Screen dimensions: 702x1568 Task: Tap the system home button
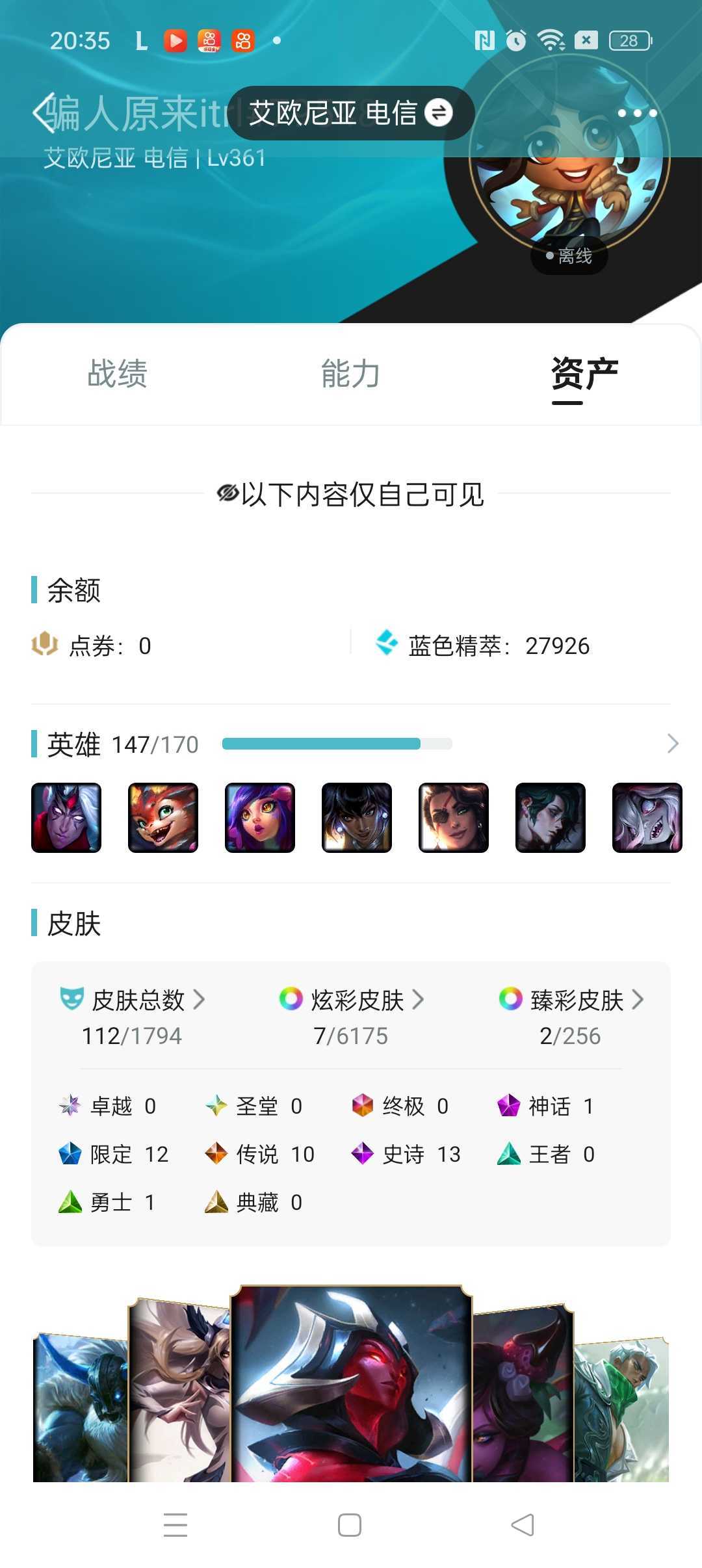pos(350,1525)
